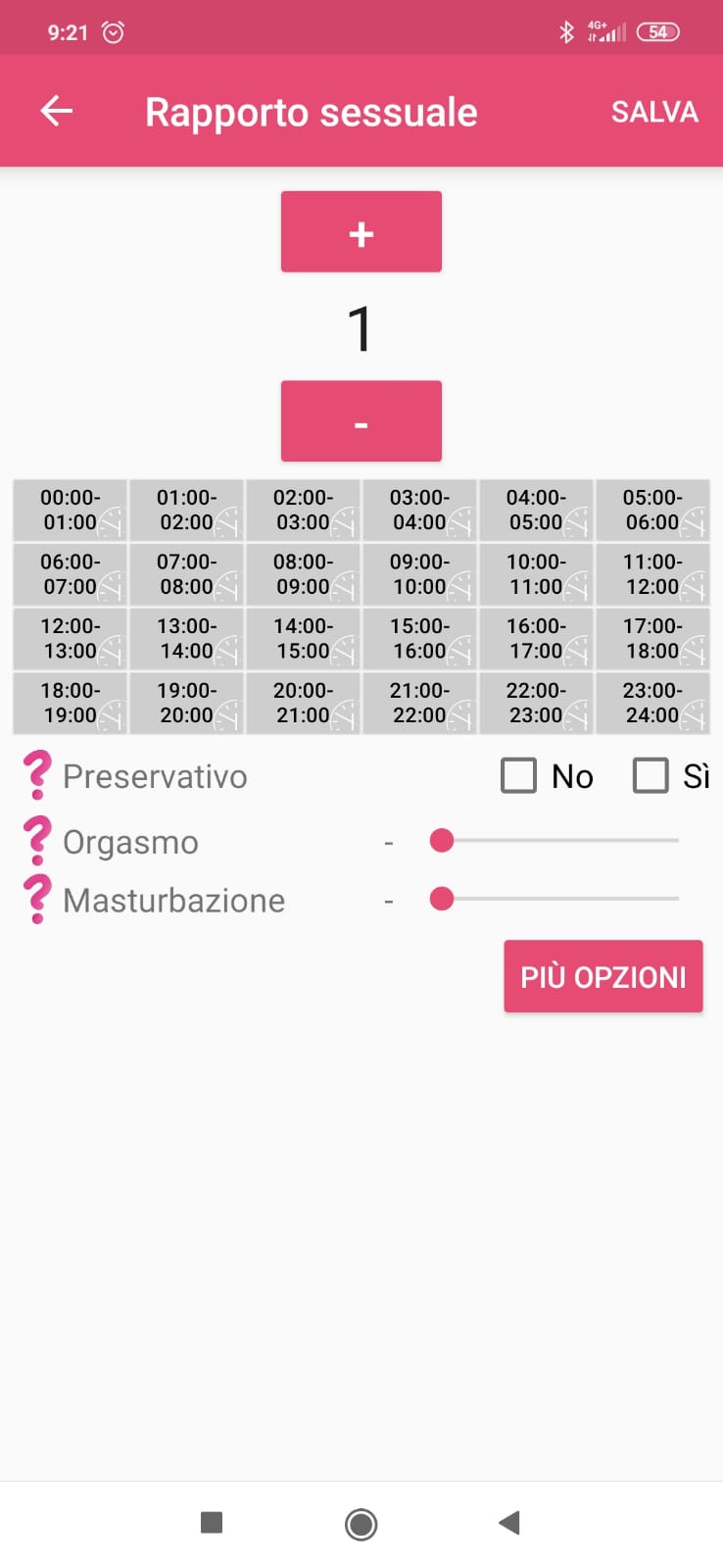Open the help icon beside Orgasmo
The width and height of the screenshot is (723, 1568).
click(37, 841)
